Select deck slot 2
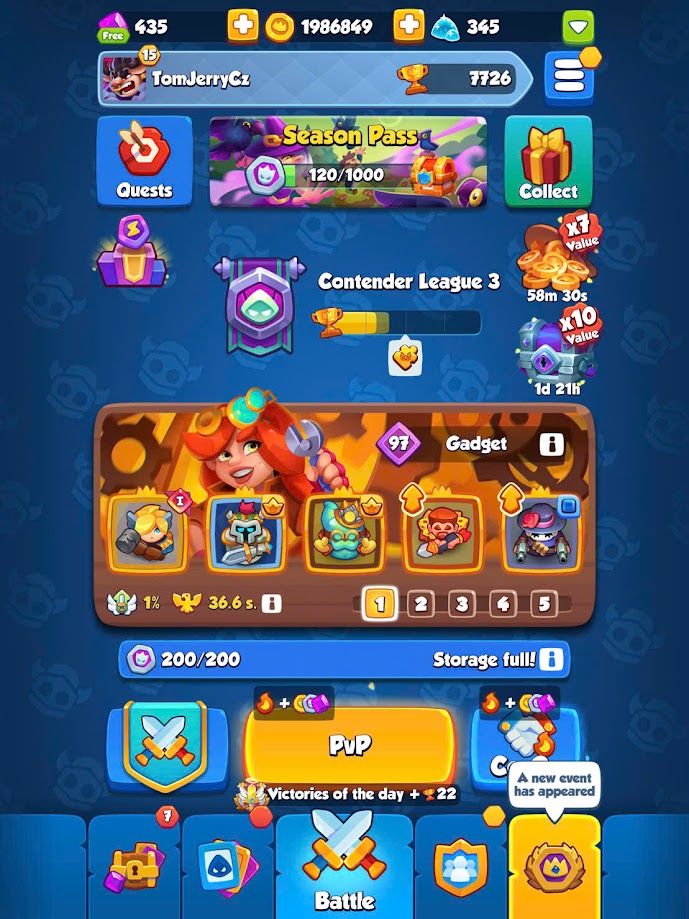Viewport: 689px width, 919px height. click(421, 604)
